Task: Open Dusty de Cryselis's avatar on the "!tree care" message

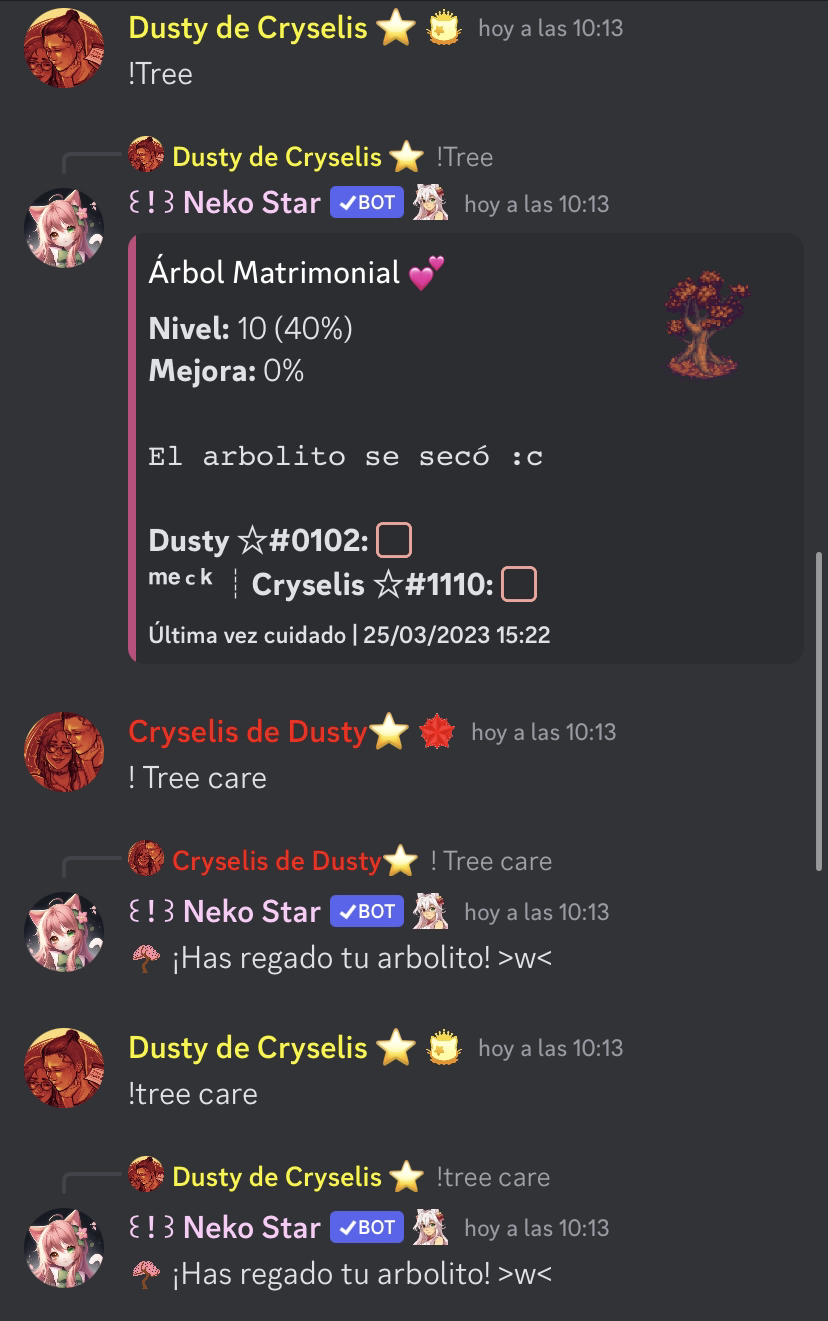Action: tap(64, 1068)
